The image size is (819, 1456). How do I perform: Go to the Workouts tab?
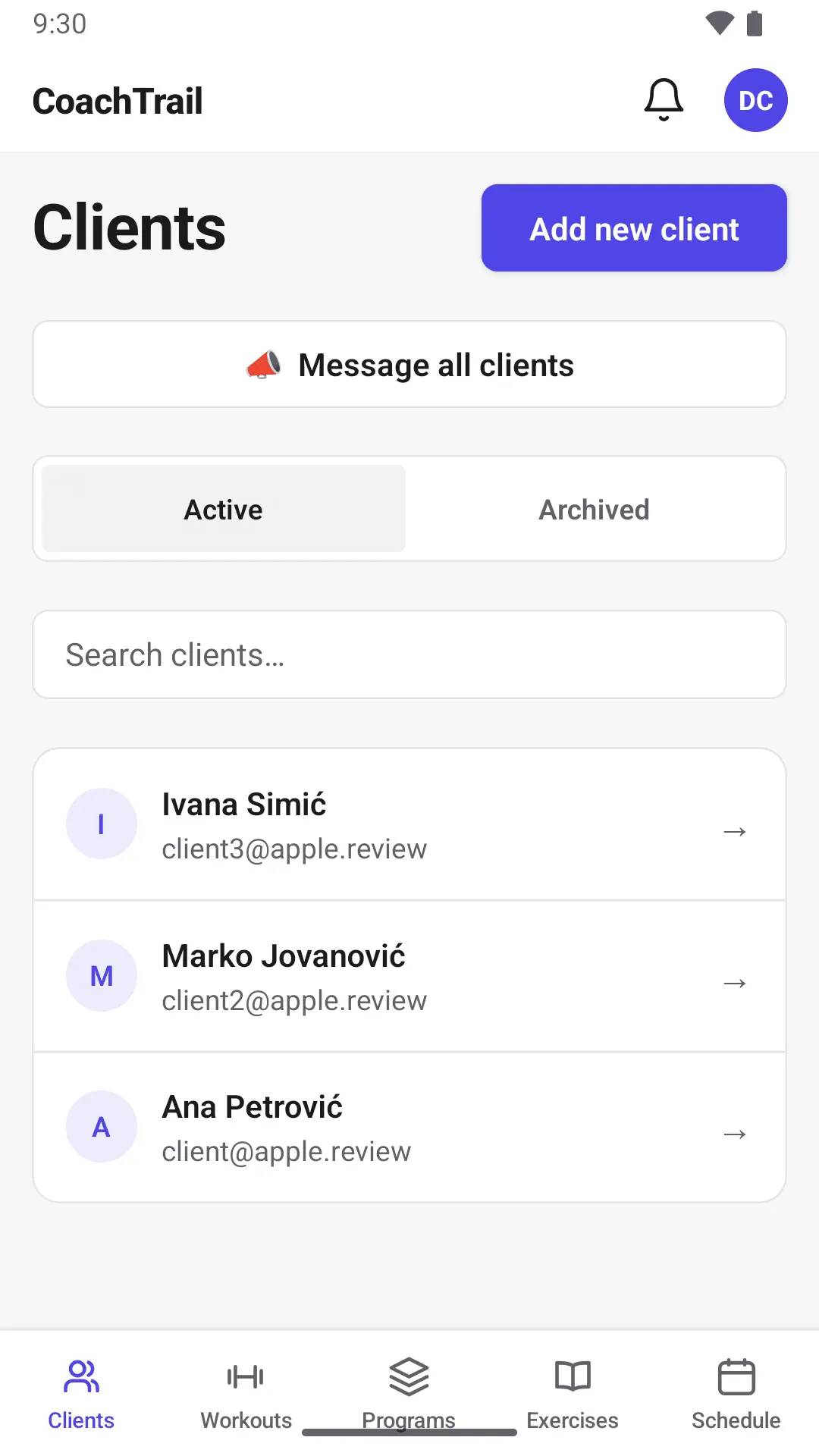point(246,1394)
